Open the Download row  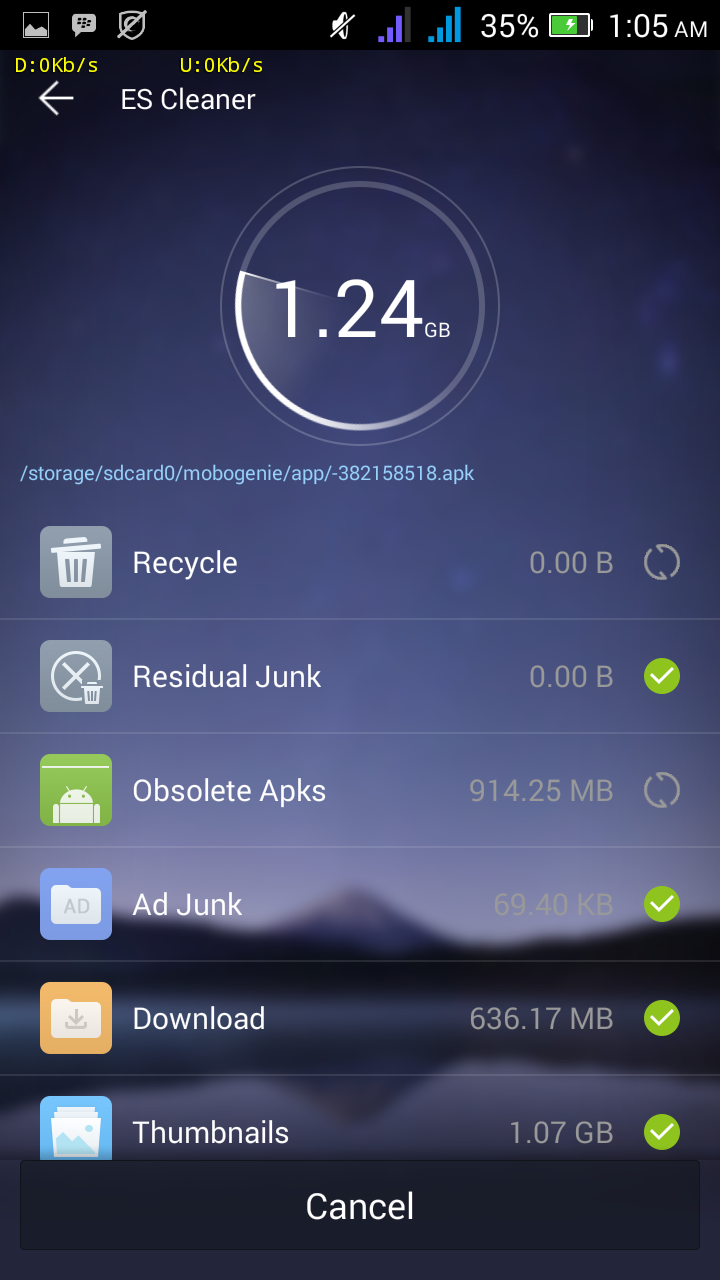coord(360,1018)
